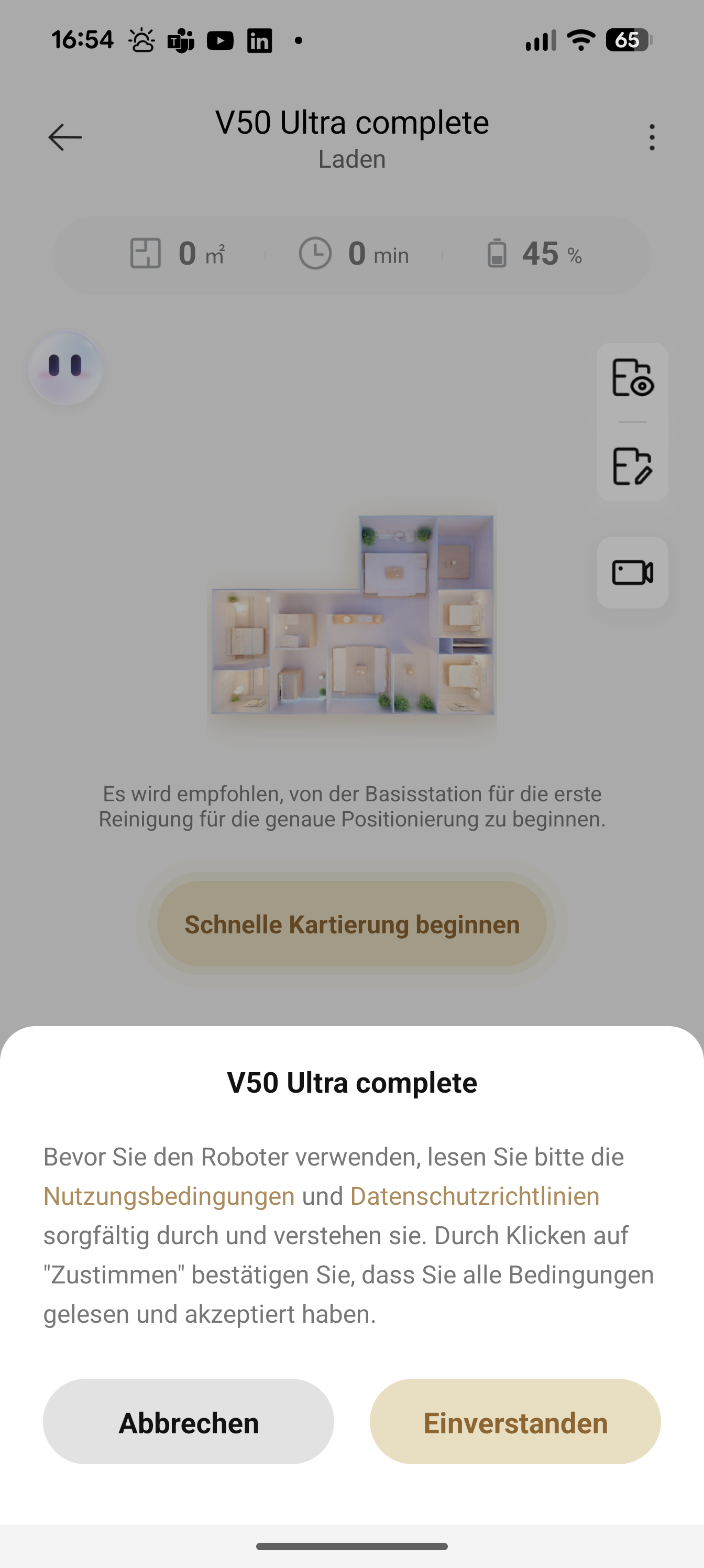Open the video camera icon
The width and height of the screenshot is (704, 1568).
pos(632,573)
